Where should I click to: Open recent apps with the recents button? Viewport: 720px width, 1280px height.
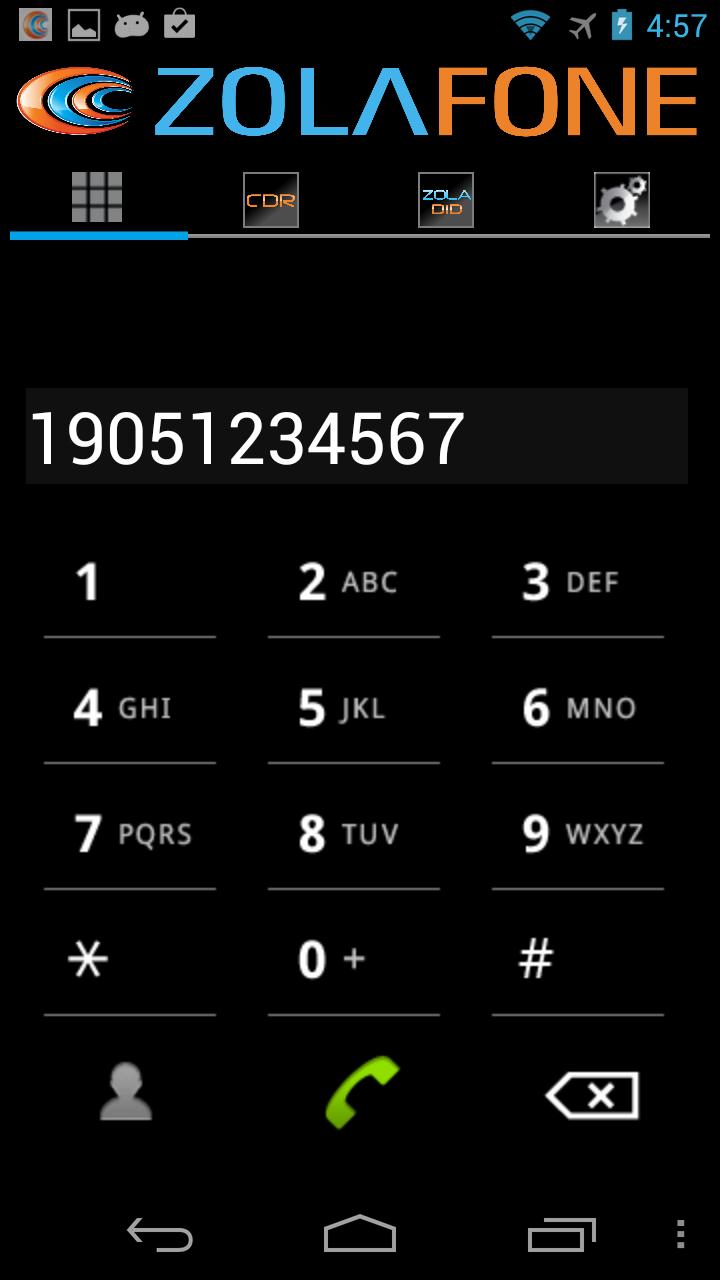561,1237
